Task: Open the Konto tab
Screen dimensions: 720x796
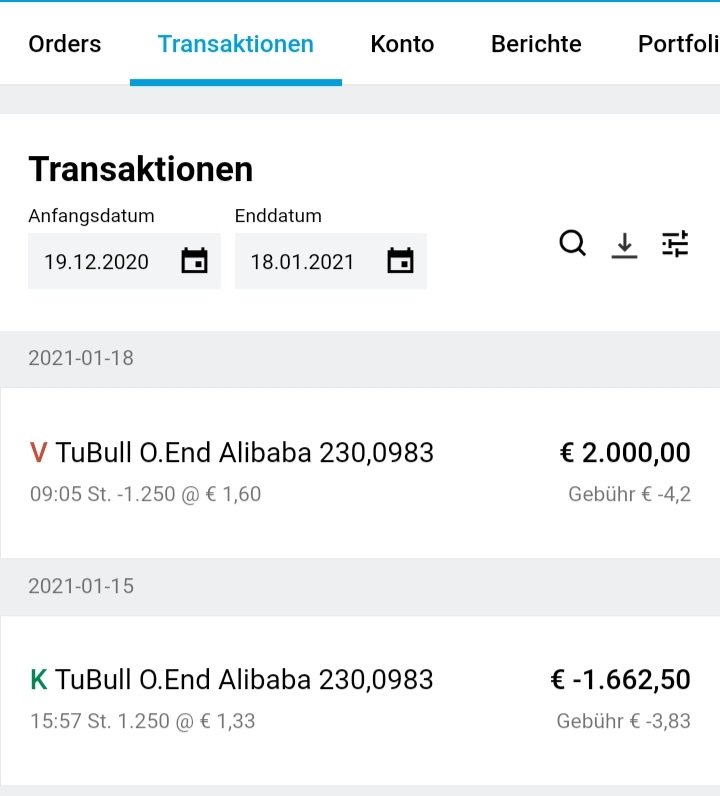Action: click(x=402, y=44)
